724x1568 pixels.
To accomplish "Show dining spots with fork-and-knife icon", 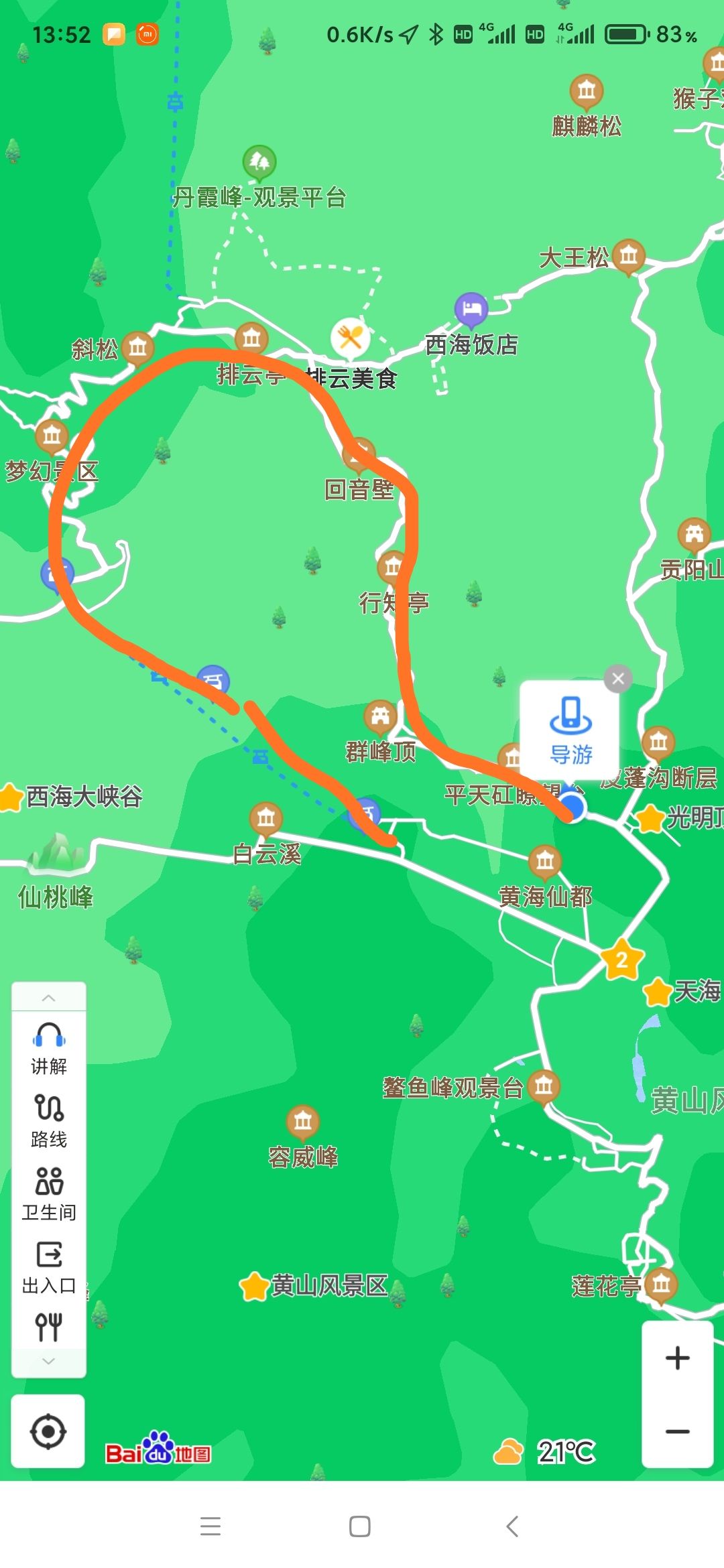I will click(x=49, y=1327).
